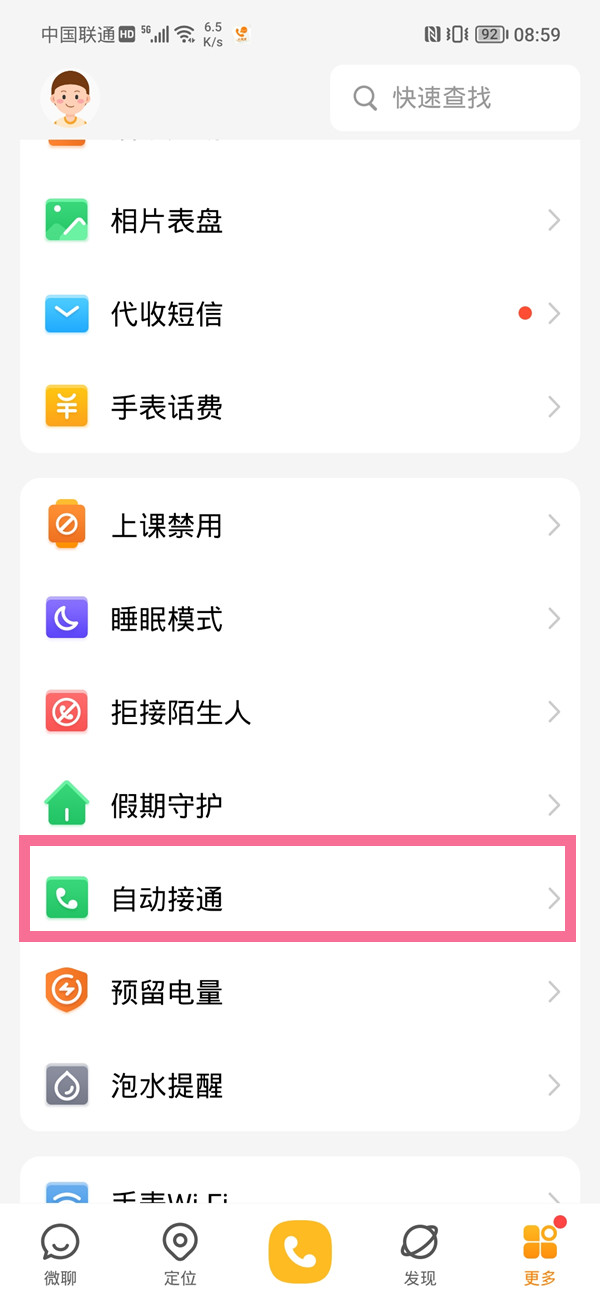
Task: Tap the profile avatar at top
Action: coord(70,98)
